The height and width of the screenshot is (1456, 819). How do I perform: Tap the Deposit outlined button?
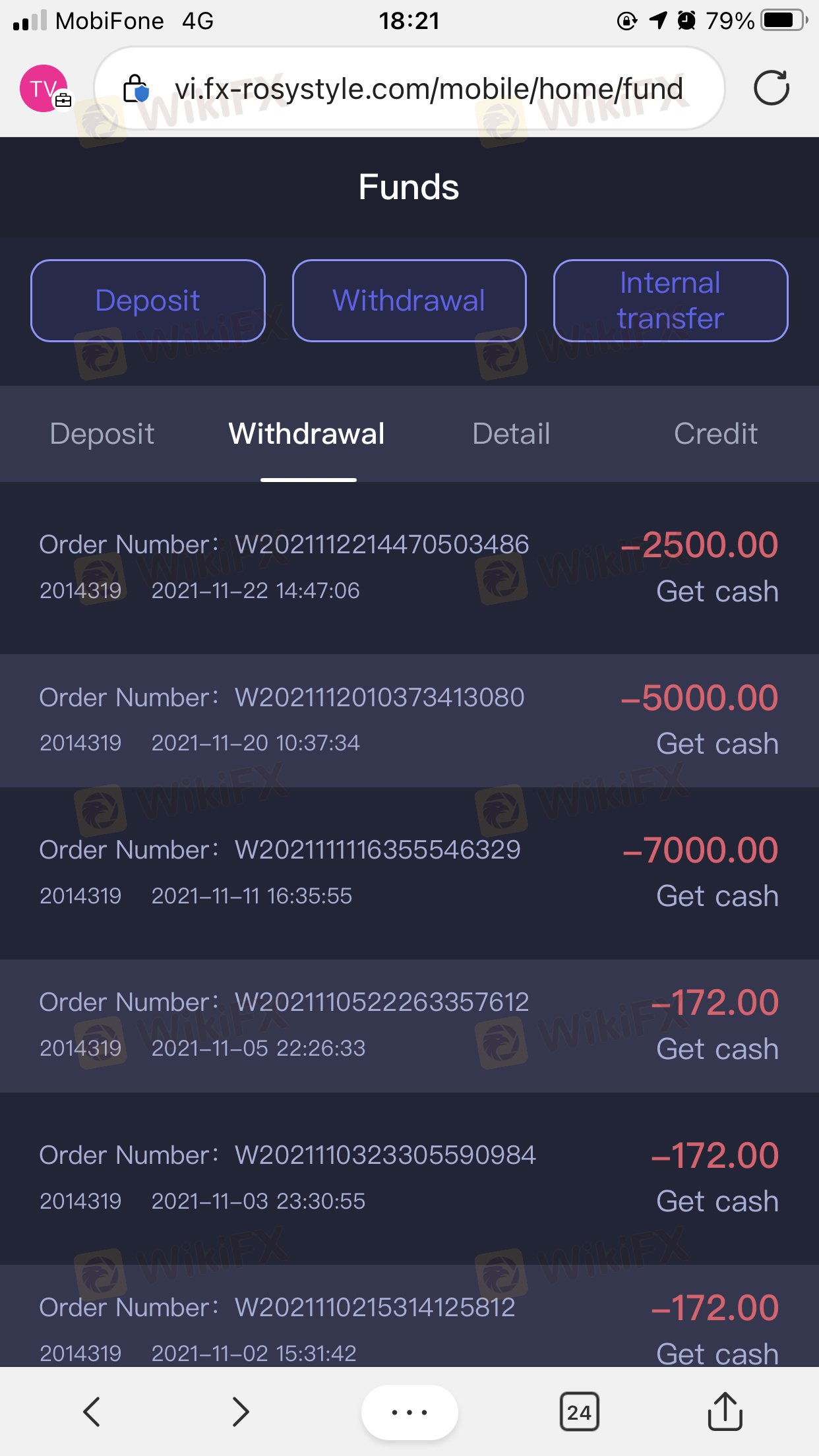148,301
